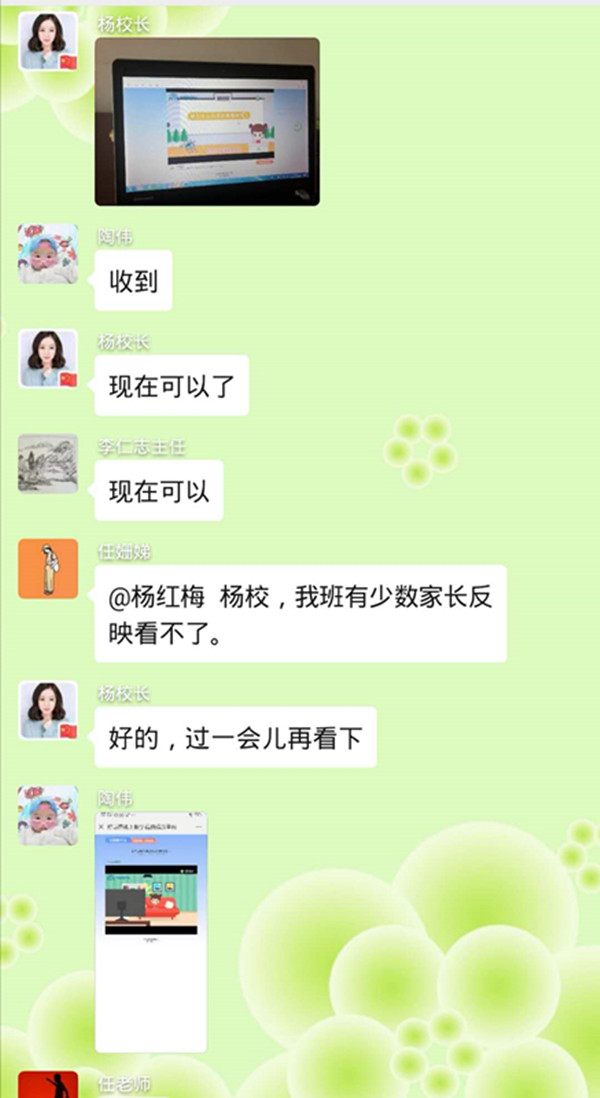Open the orange avatar beside the 家长反映看不了 message
This screenshot has height=1098, width=600.
coord(48,569)
